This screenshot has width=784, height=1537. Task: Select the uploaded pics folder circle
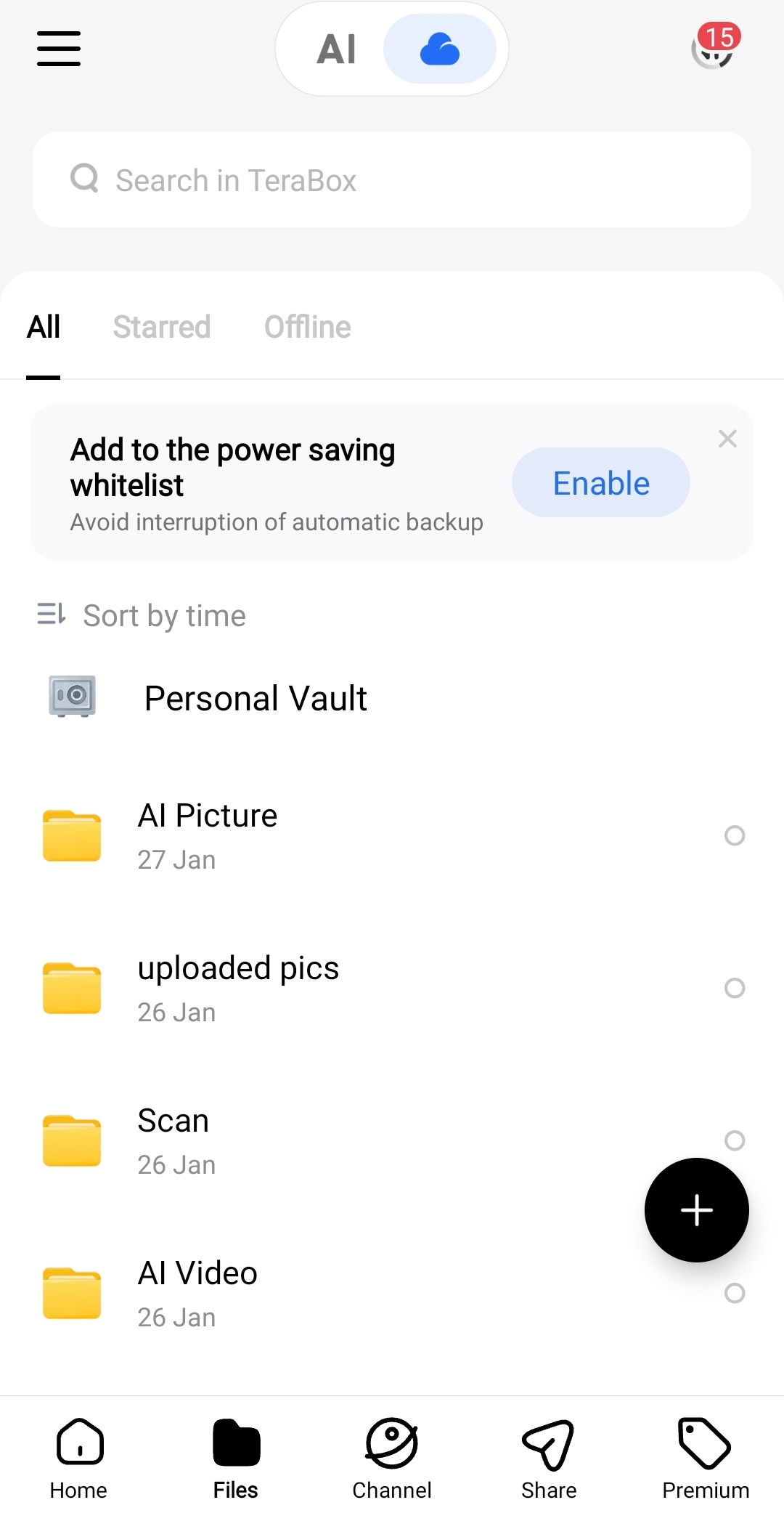735,988
